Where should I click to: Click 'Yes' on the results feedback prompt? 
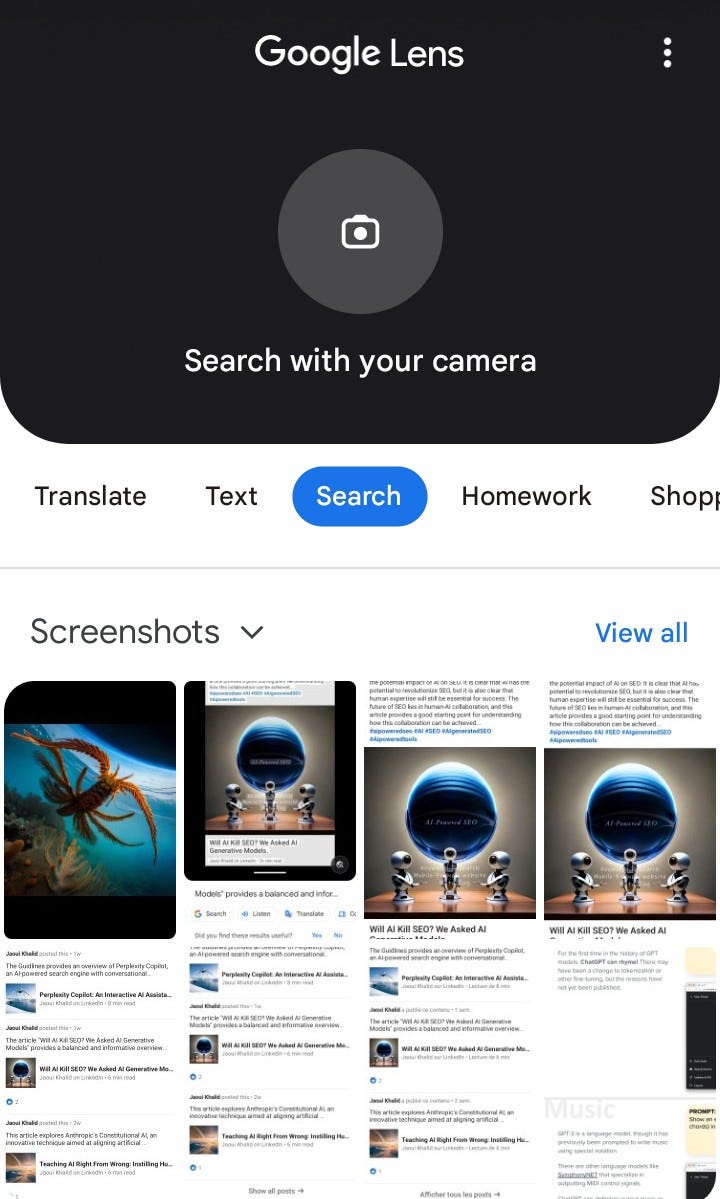coord(317,935)
